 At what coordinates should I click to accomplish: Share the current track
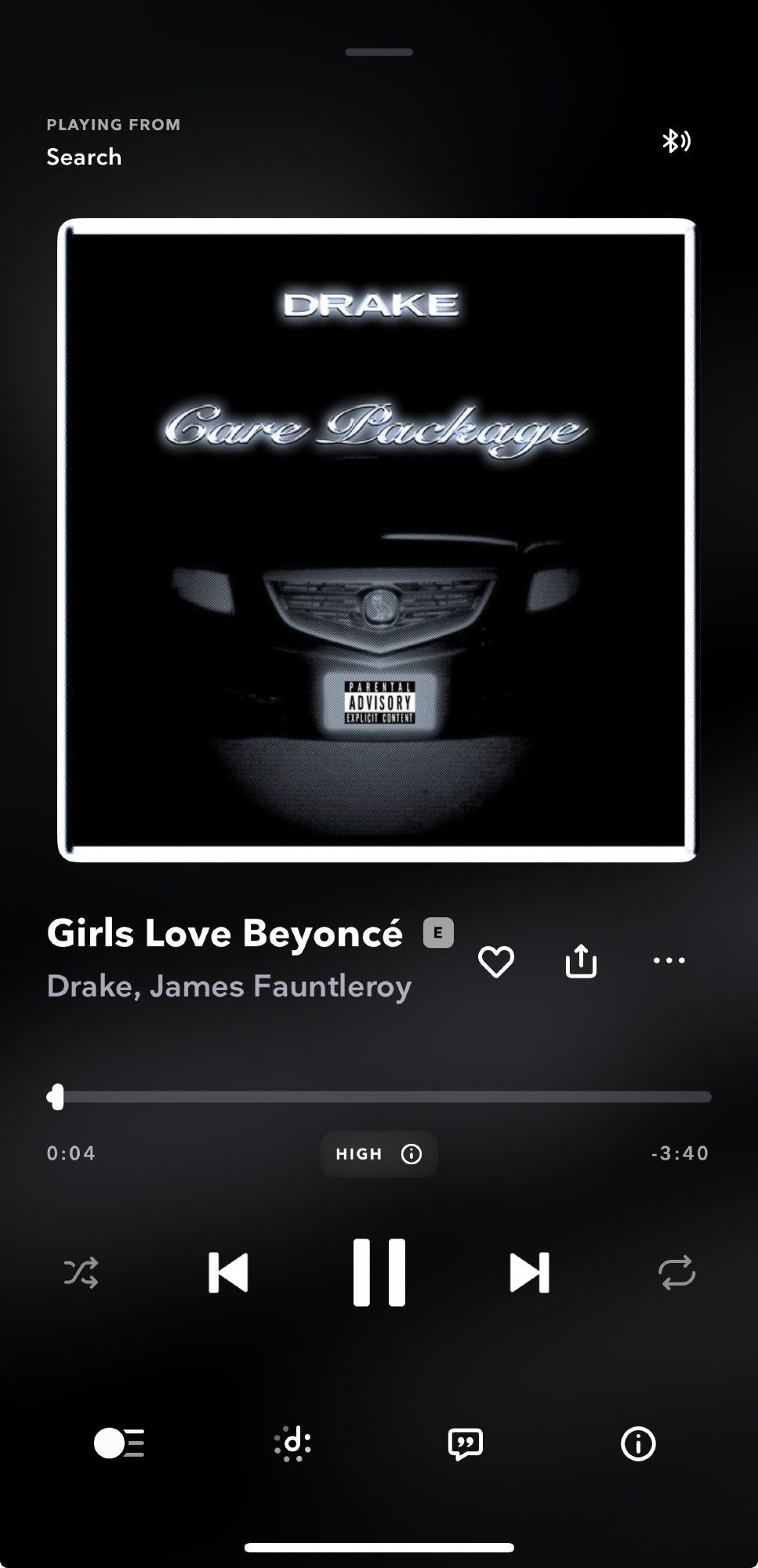pyautogui.click(x=581, y=961)
